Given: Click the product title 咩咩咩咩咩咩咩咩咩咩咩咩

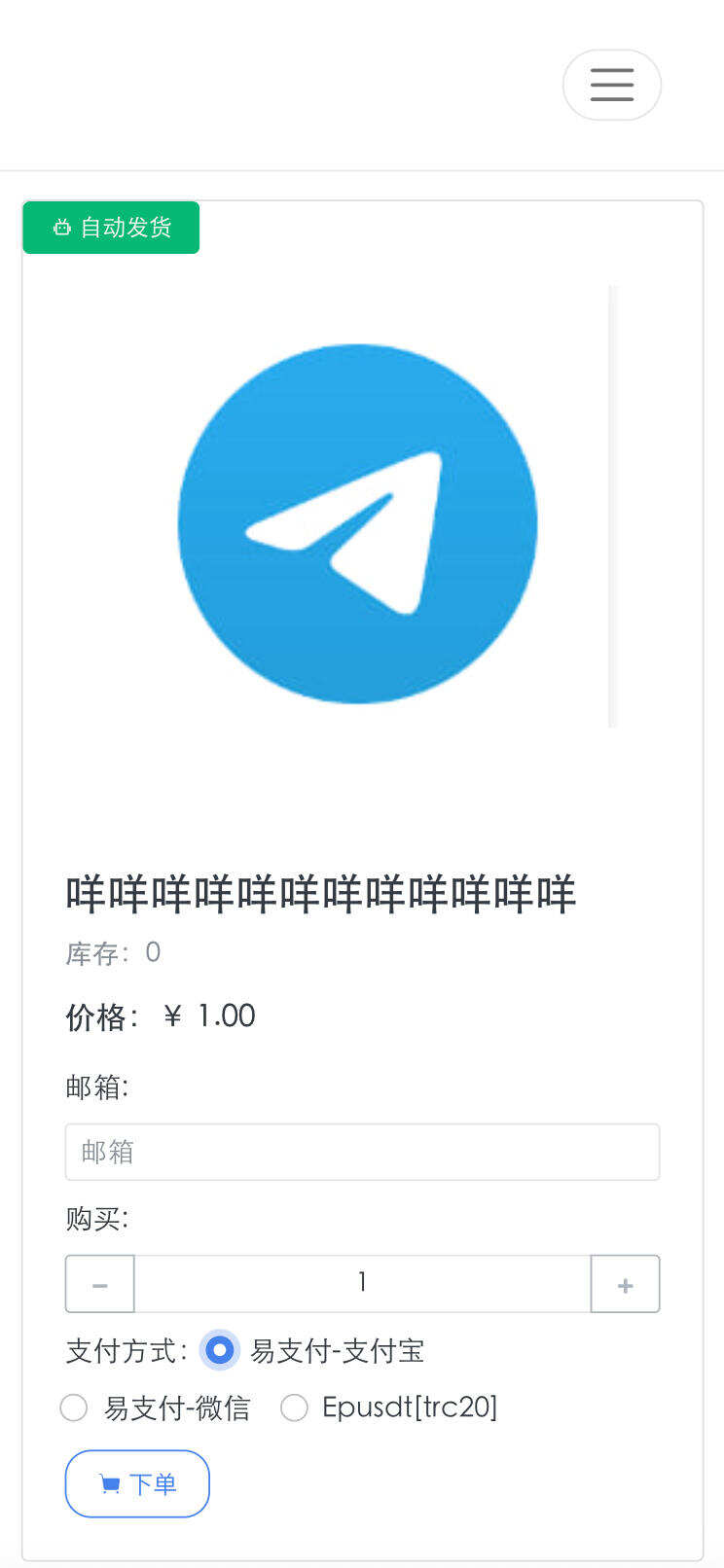Looking at the screenshot, I should click(x=321, y=893).
